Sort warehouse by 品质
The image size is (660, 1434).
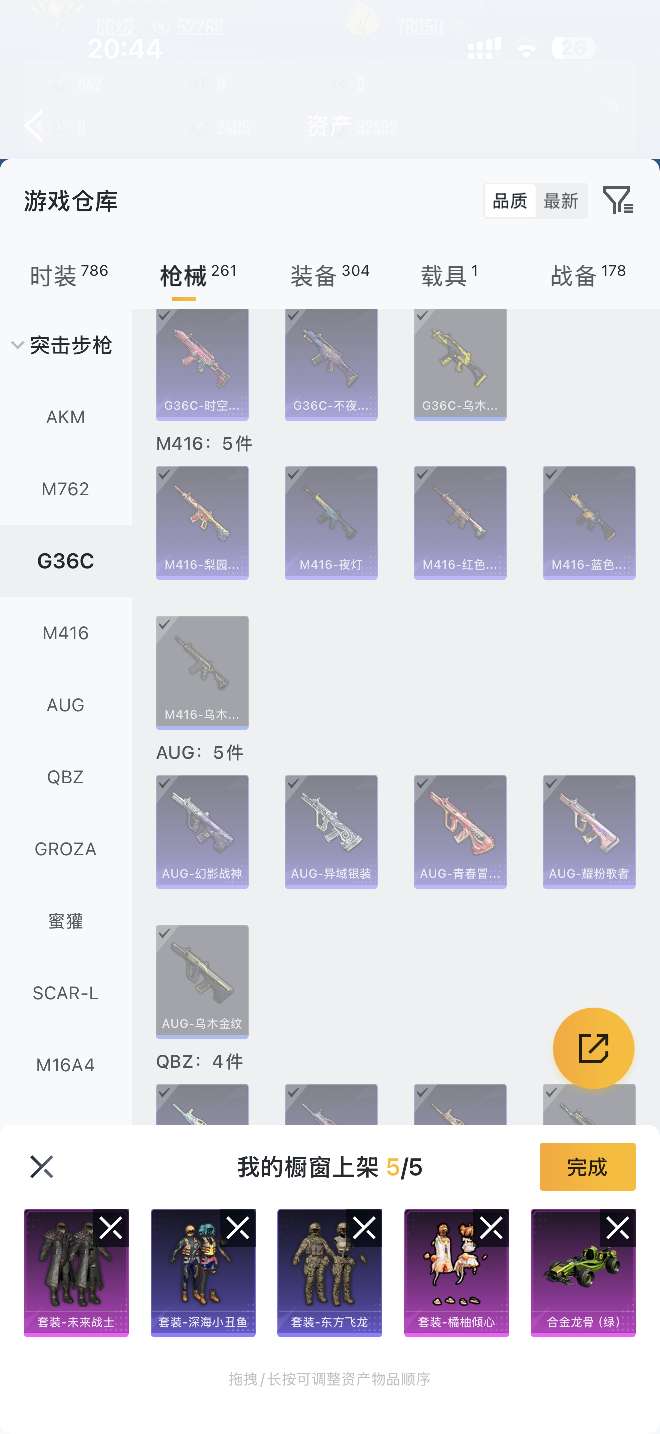(x=510, y=201)
